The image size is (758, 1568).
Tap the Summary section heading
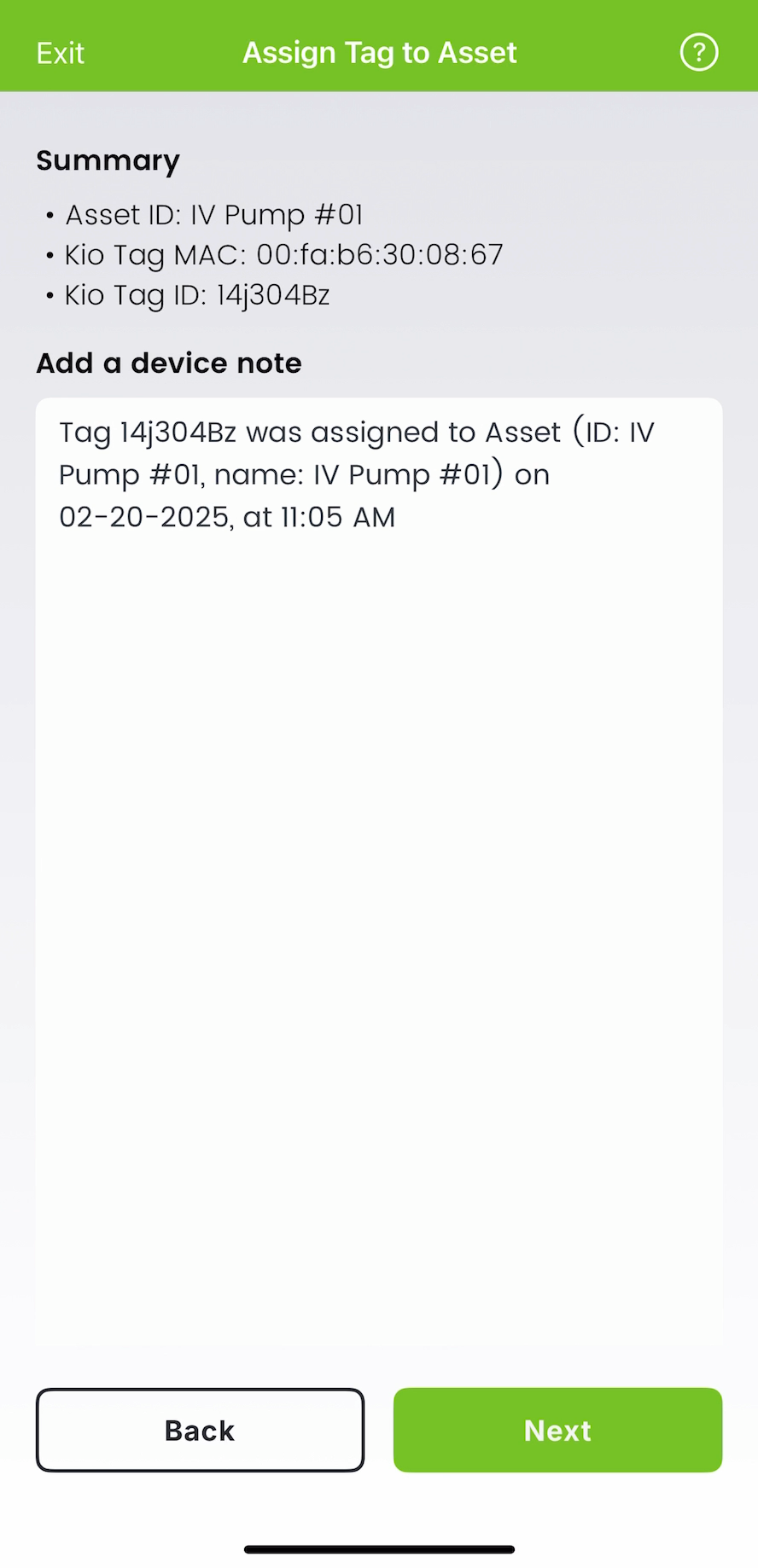click(x=108, y=160)
